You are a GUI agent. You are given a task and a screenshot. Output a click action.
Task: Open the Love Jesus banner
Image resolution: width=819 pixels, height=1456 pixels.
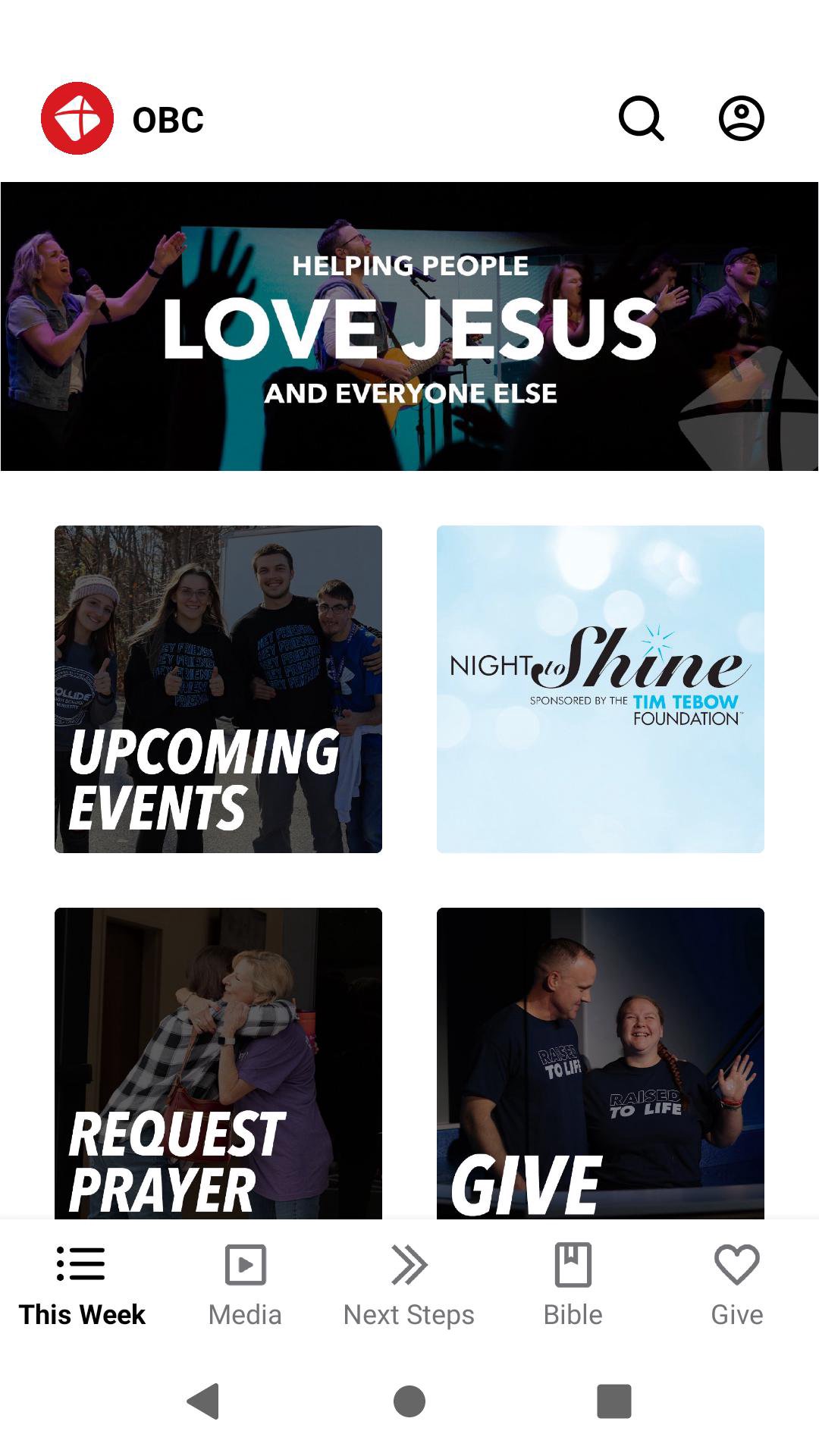click(x=409, y=326)
